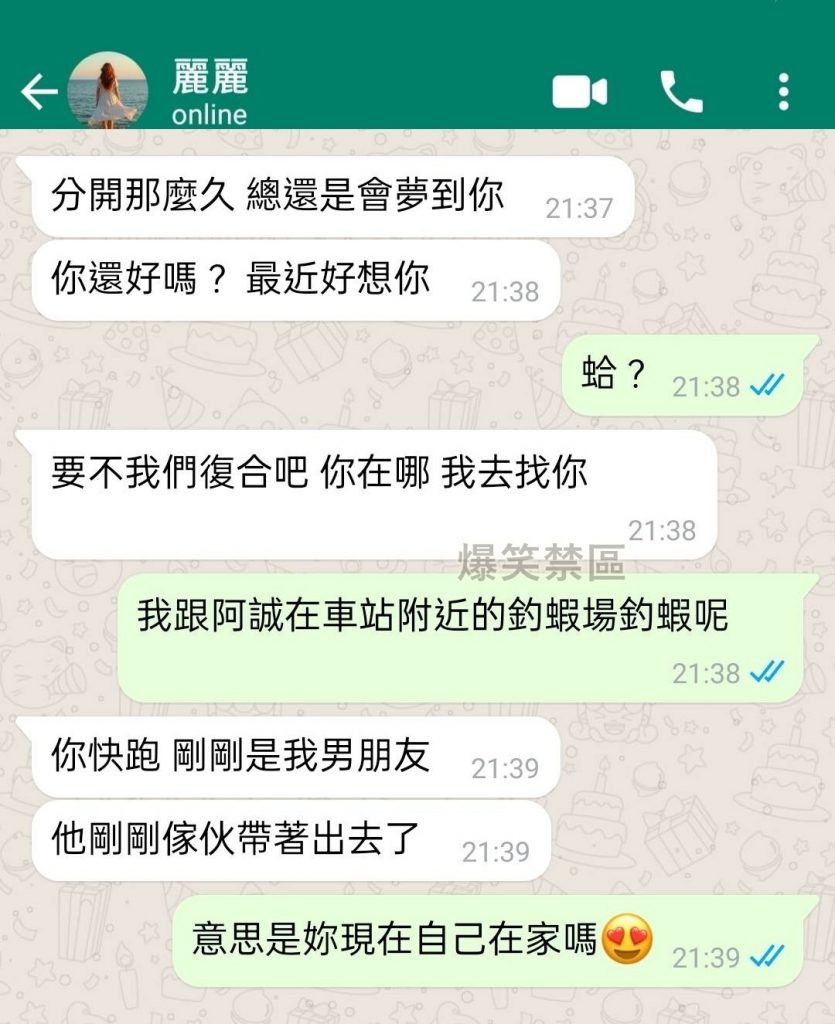Start a voice call with 麗麗
This screenshot has height=1024, width=835.
[682, 92]
